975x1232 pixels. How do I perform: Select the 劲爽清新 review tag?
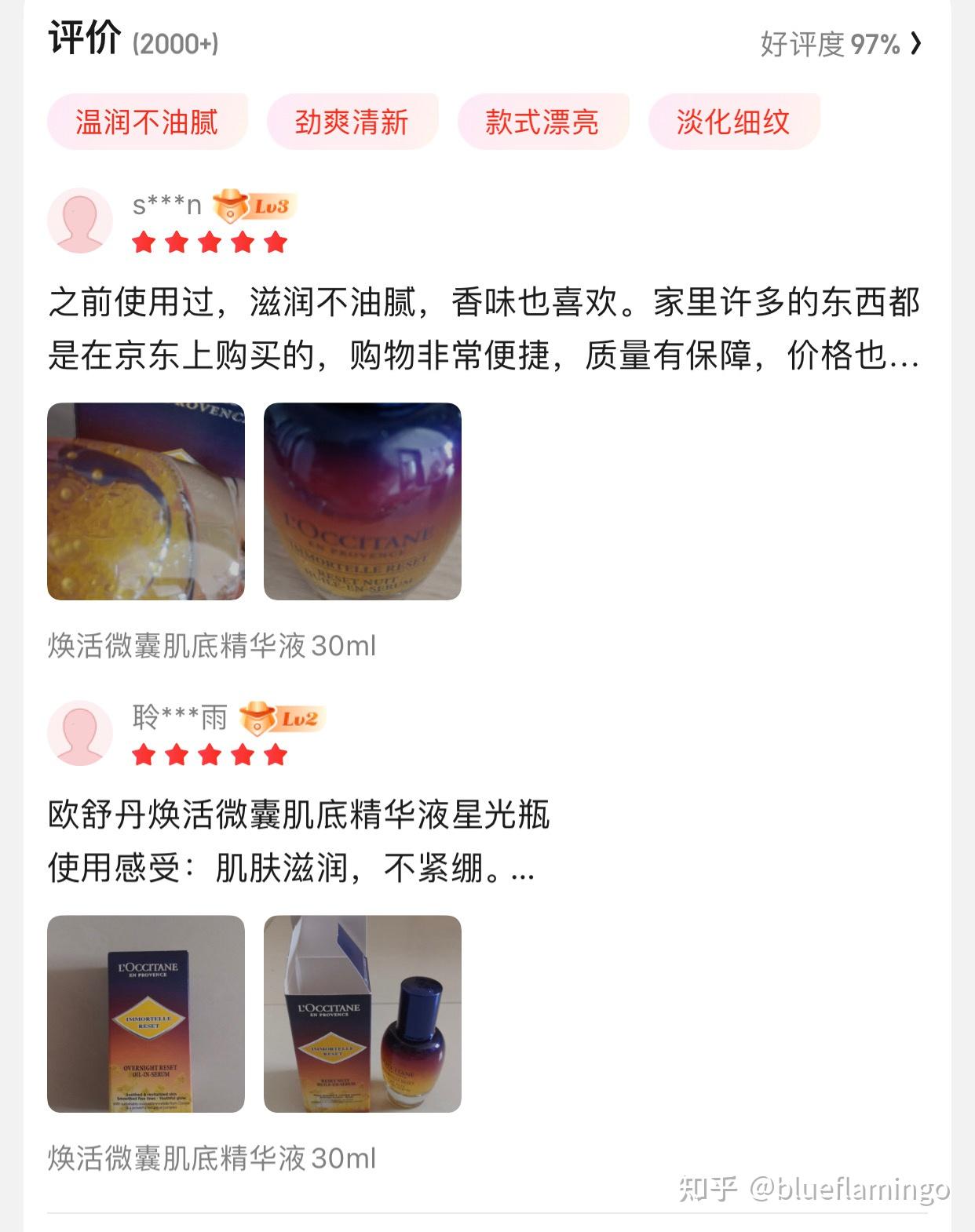coord(352,122)
